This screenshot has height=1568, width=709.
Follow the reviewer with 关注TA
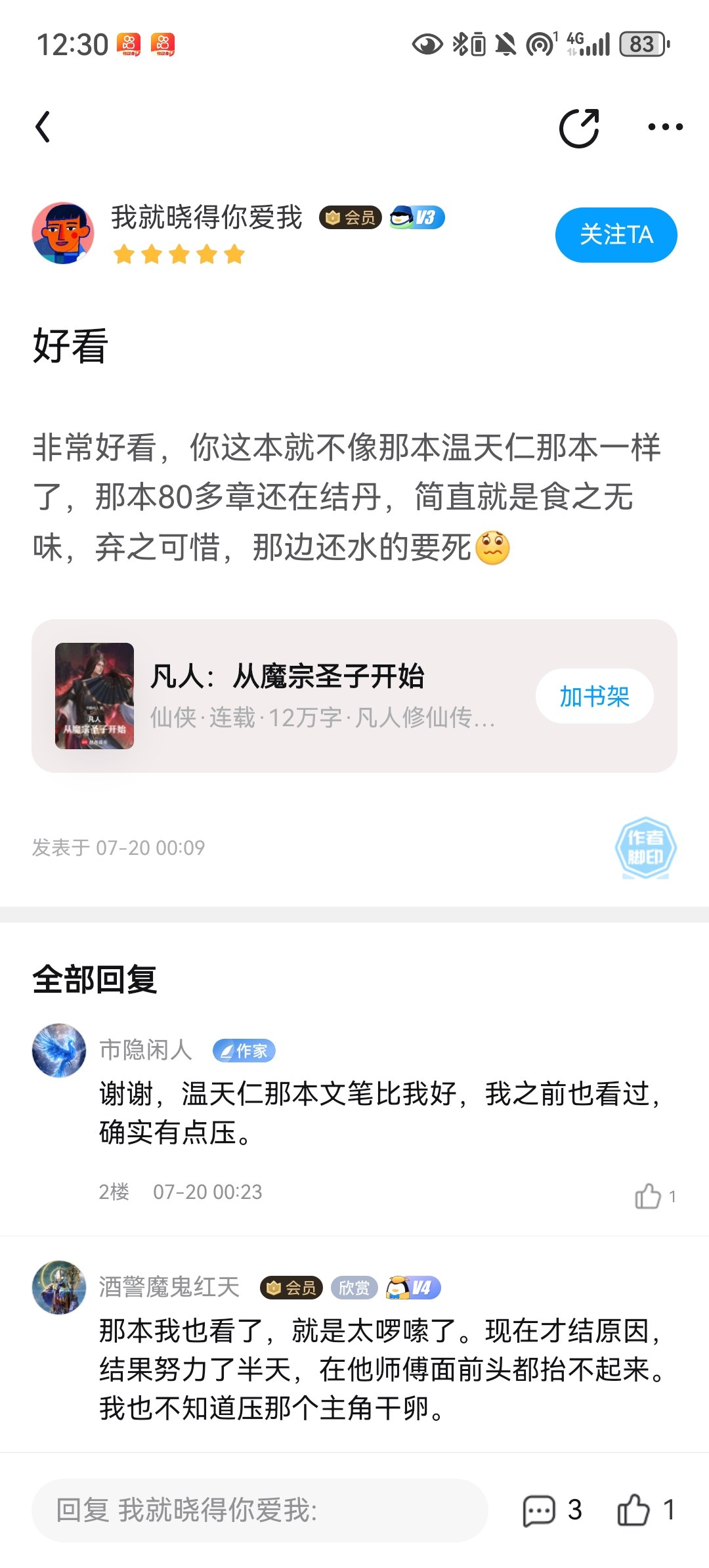tap(616, 235)
